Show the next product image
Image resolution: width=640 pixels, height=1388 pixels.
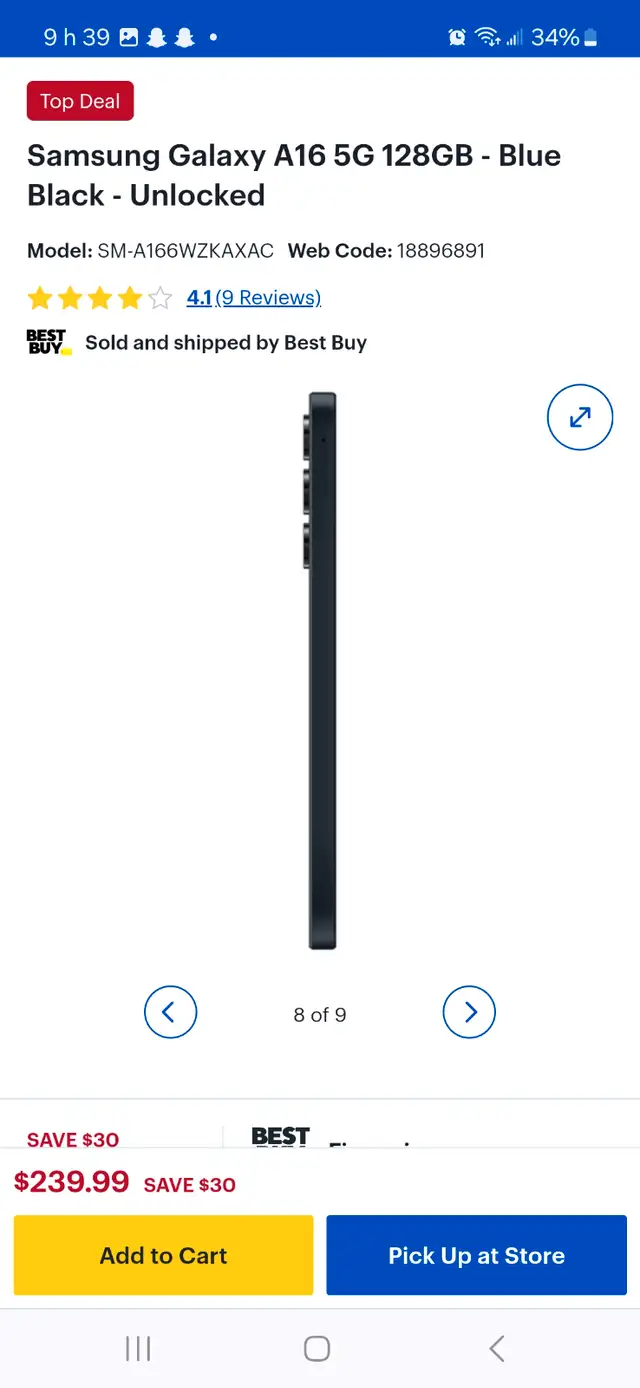469,1013
